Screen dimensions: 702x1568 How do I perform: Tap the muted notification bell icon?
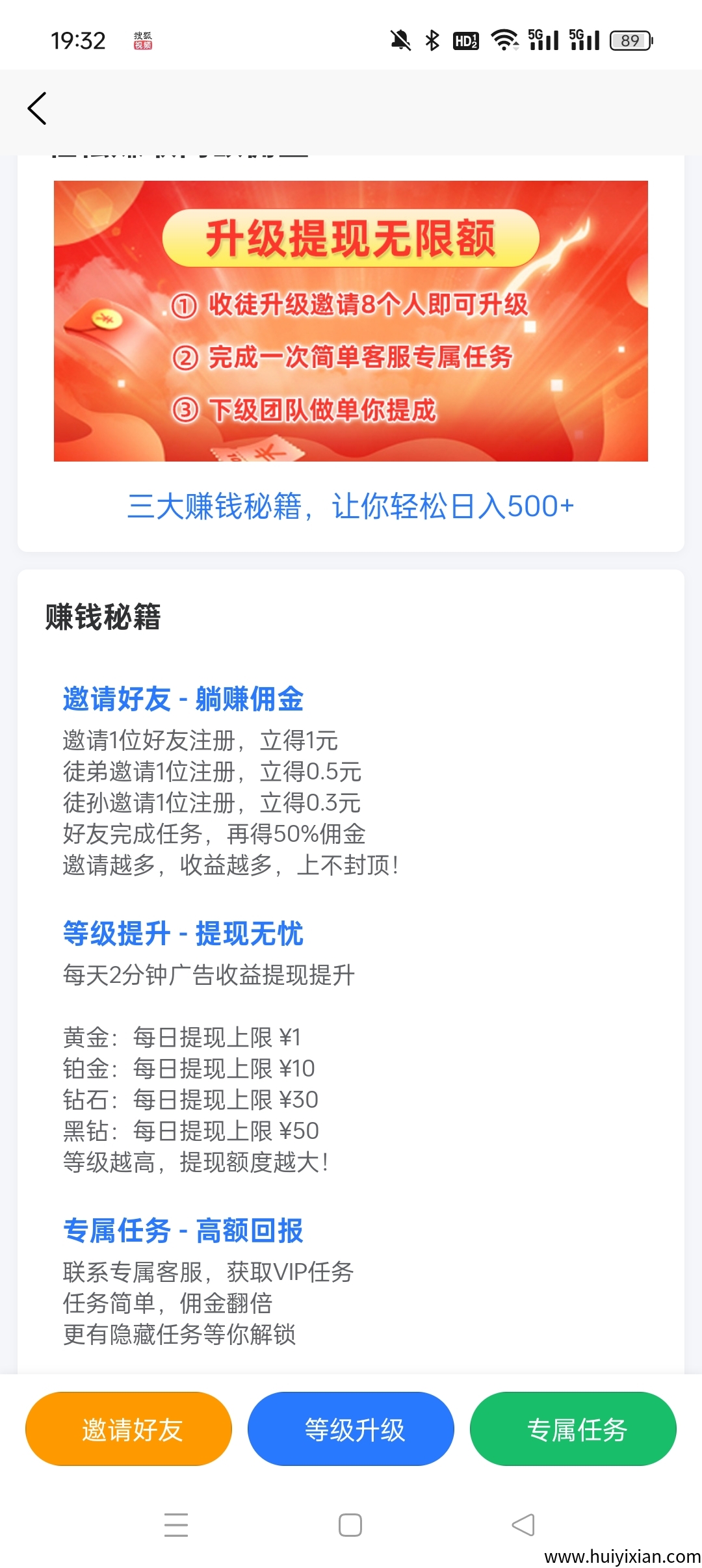(x=399, y=40)
